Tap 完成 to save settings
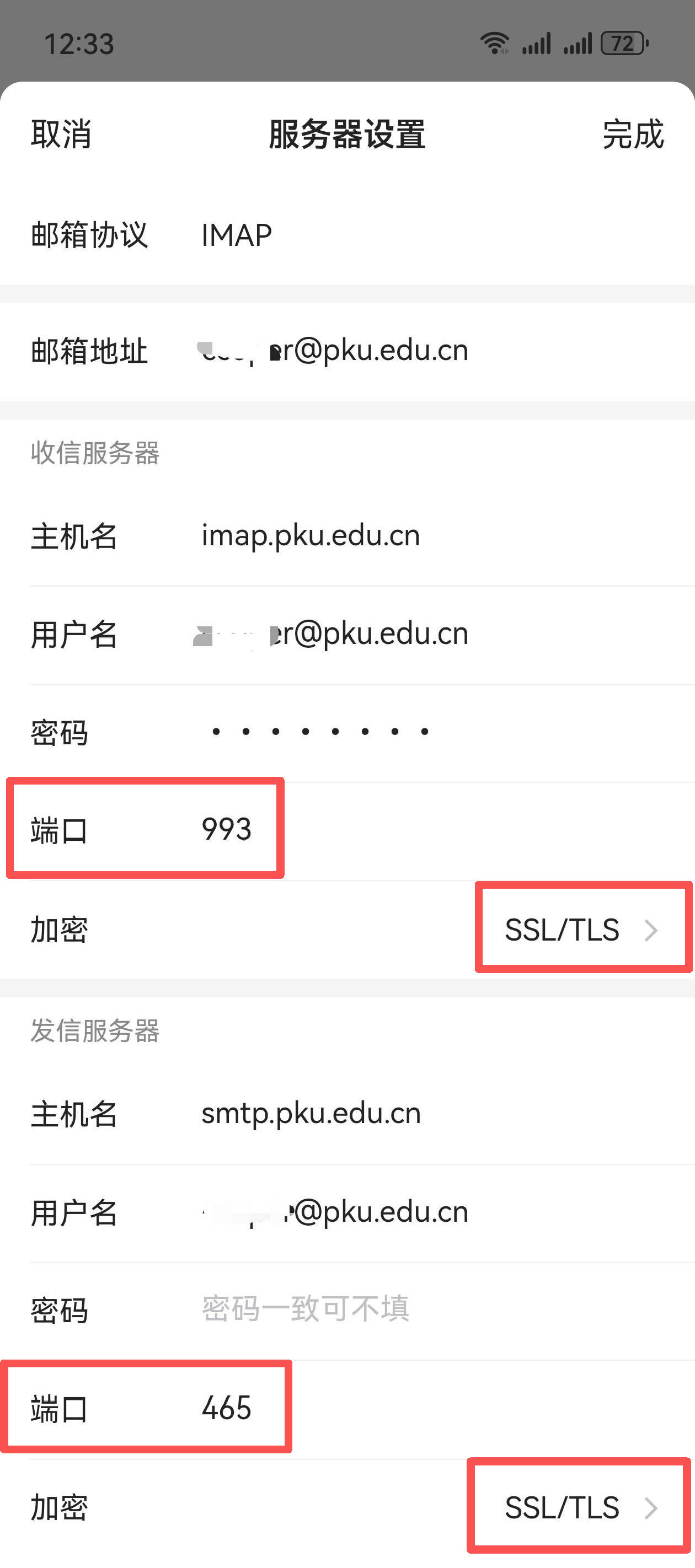Image resolution: width=695 pixels, height=1568 pixels. click(x=632, y=134)
